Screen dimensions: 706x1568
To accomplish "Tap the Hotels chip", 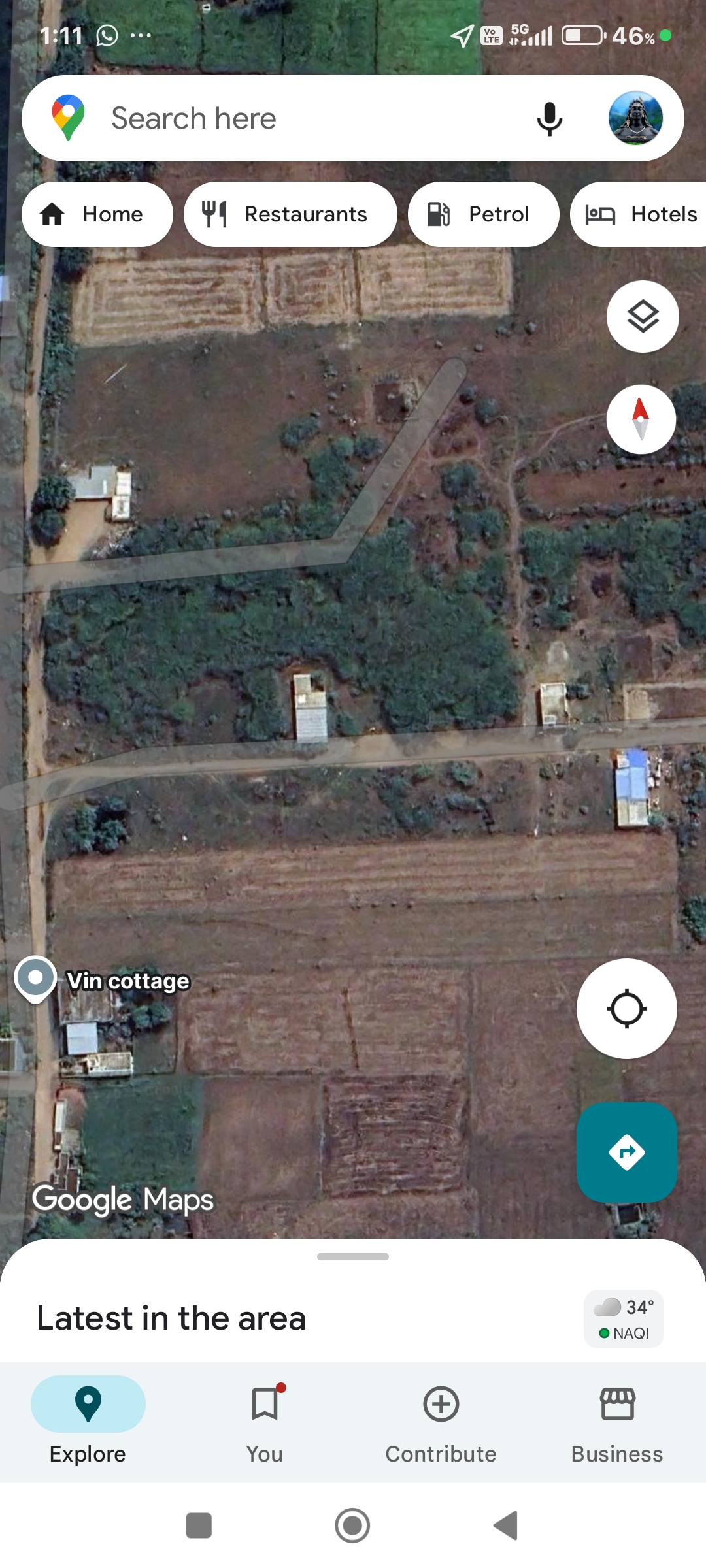I will coord(641,214).
